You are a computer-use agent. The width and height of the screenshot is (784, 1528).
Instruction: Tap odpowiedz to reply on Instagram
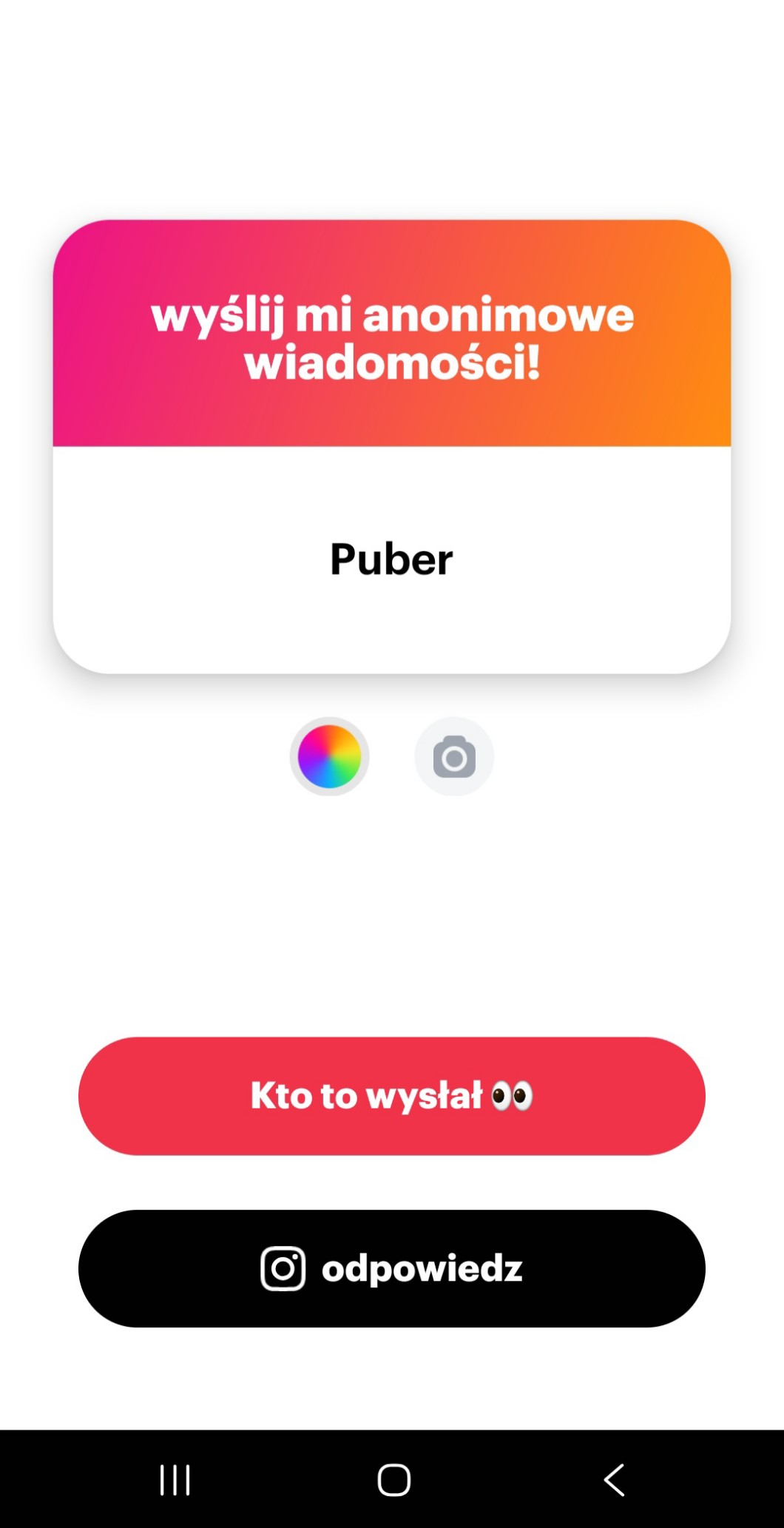pos(392,1268)
